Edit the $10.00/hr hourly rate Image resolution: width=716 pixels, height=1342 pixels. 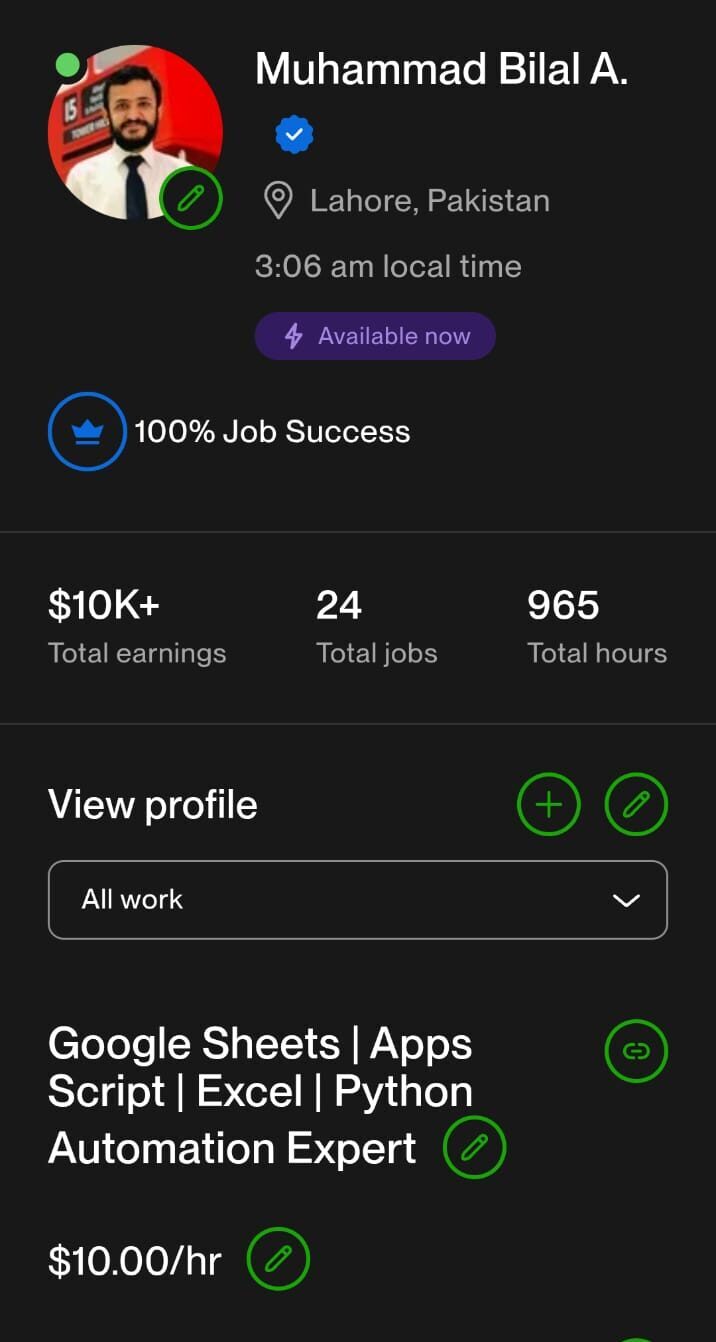pyautogui.click(x=278, y=1258)
